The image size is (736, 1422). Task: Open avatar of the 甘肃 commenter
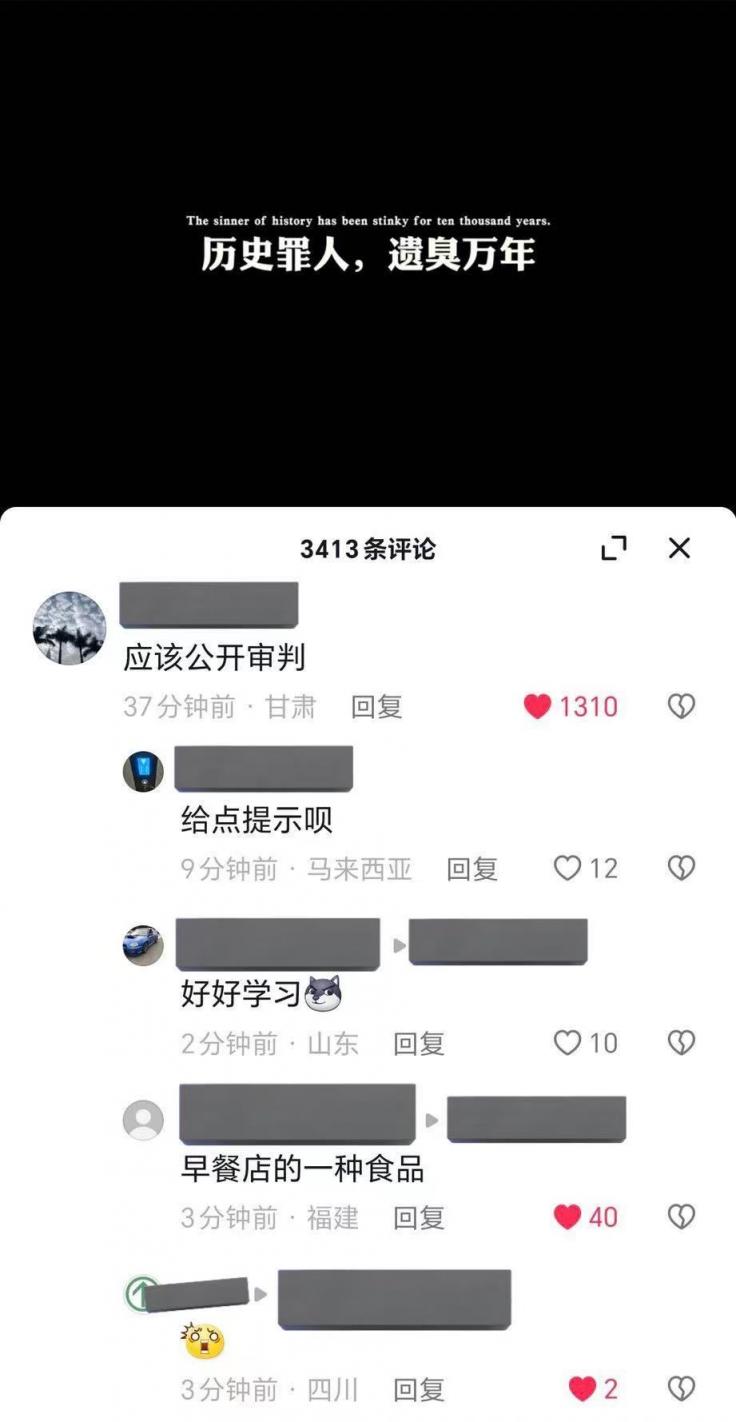[69, 628]
